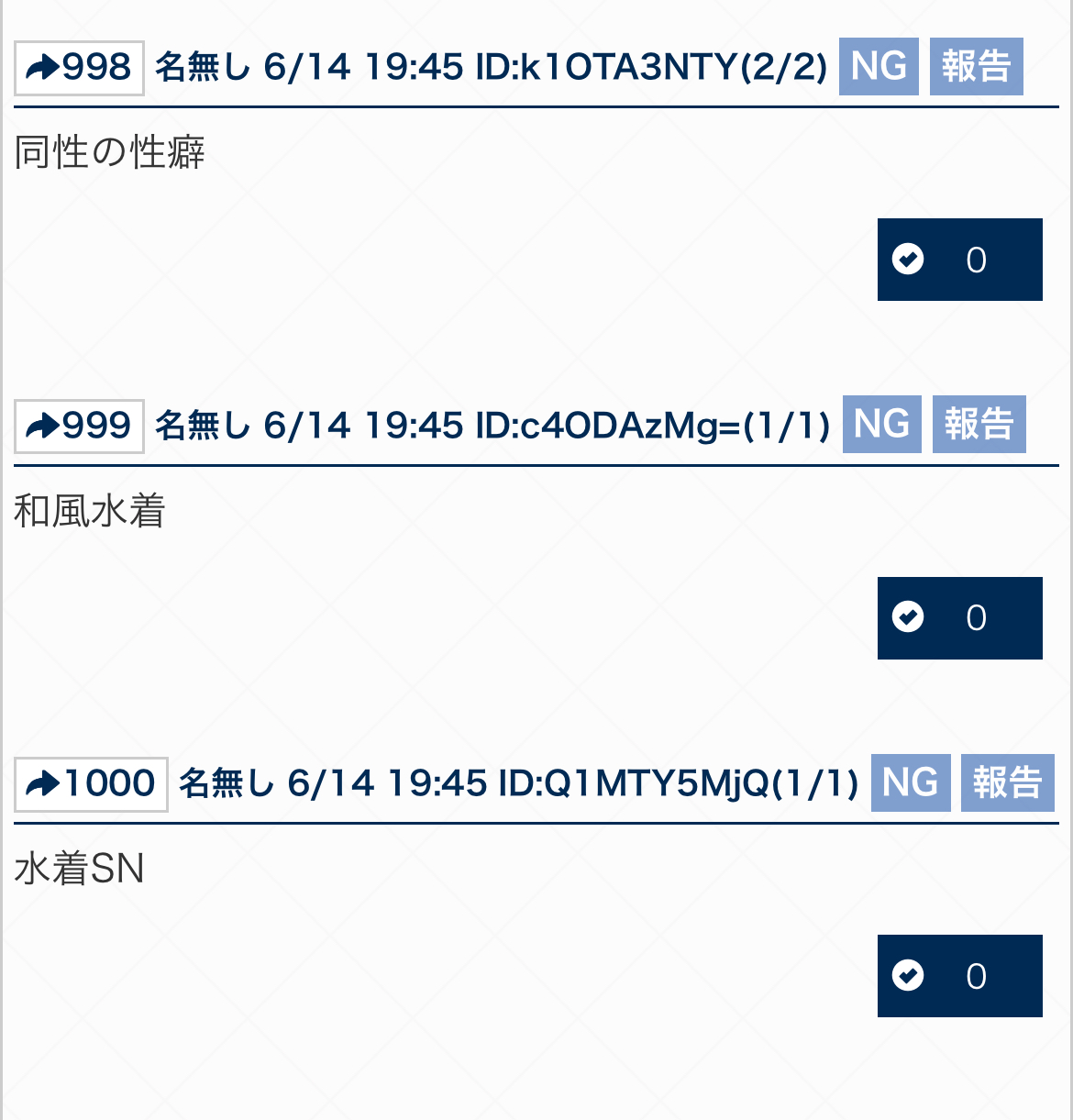Tap the checkmark vote button under 同性の性癖
The width and height of the screenshot is (1073, 1120).
959,260
